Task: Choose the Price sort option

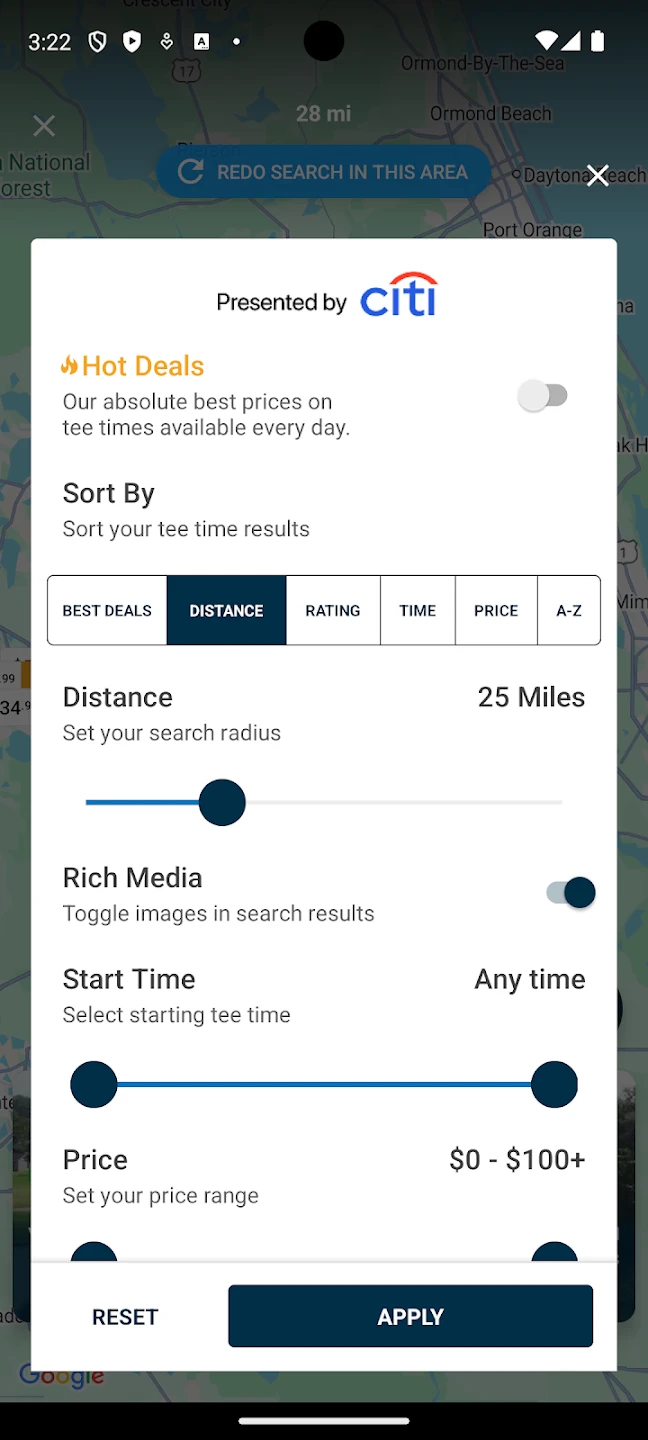Action: [496, 610]
